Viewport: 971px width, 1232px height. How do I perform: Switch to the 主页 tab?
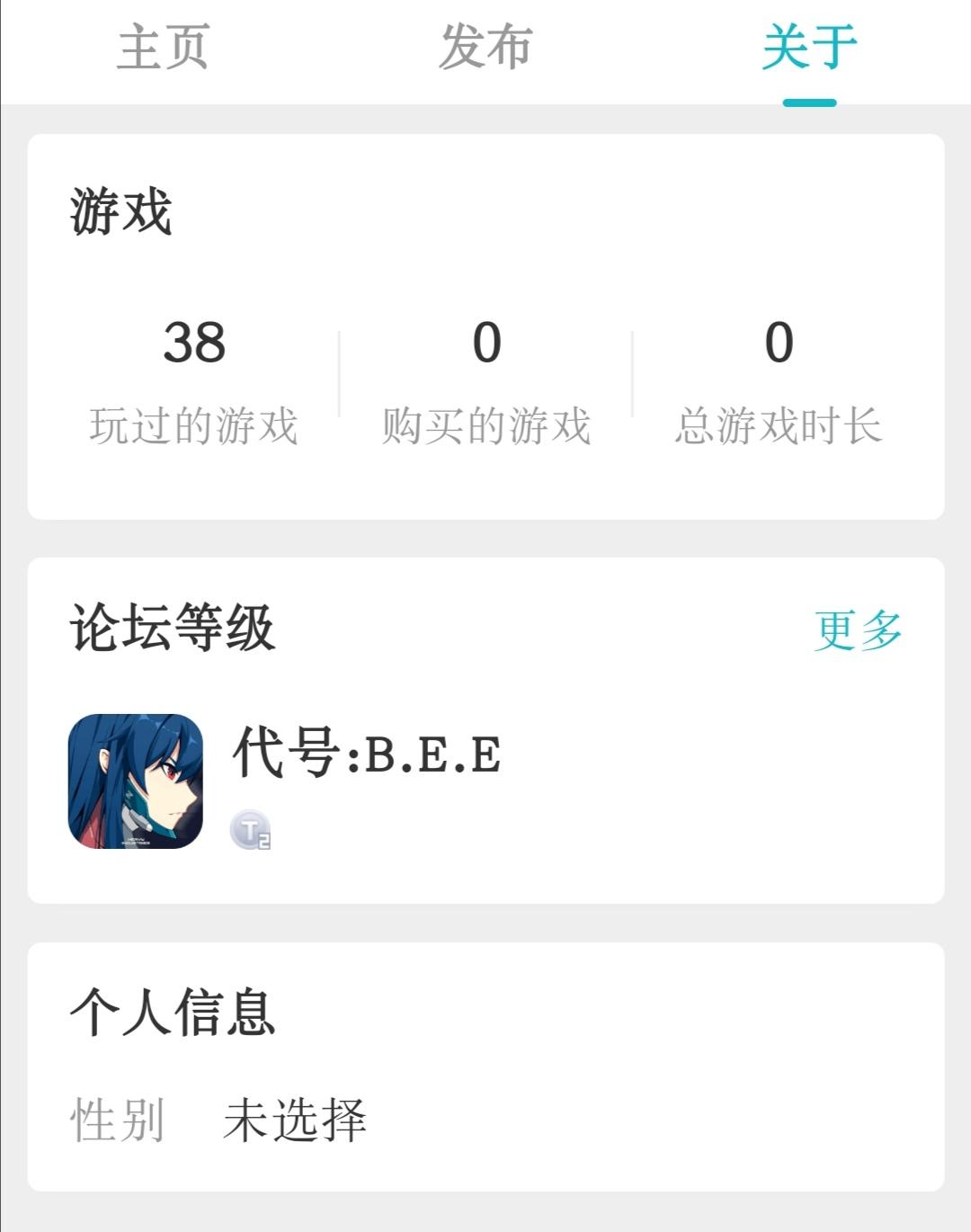click(x=163, y=49)
